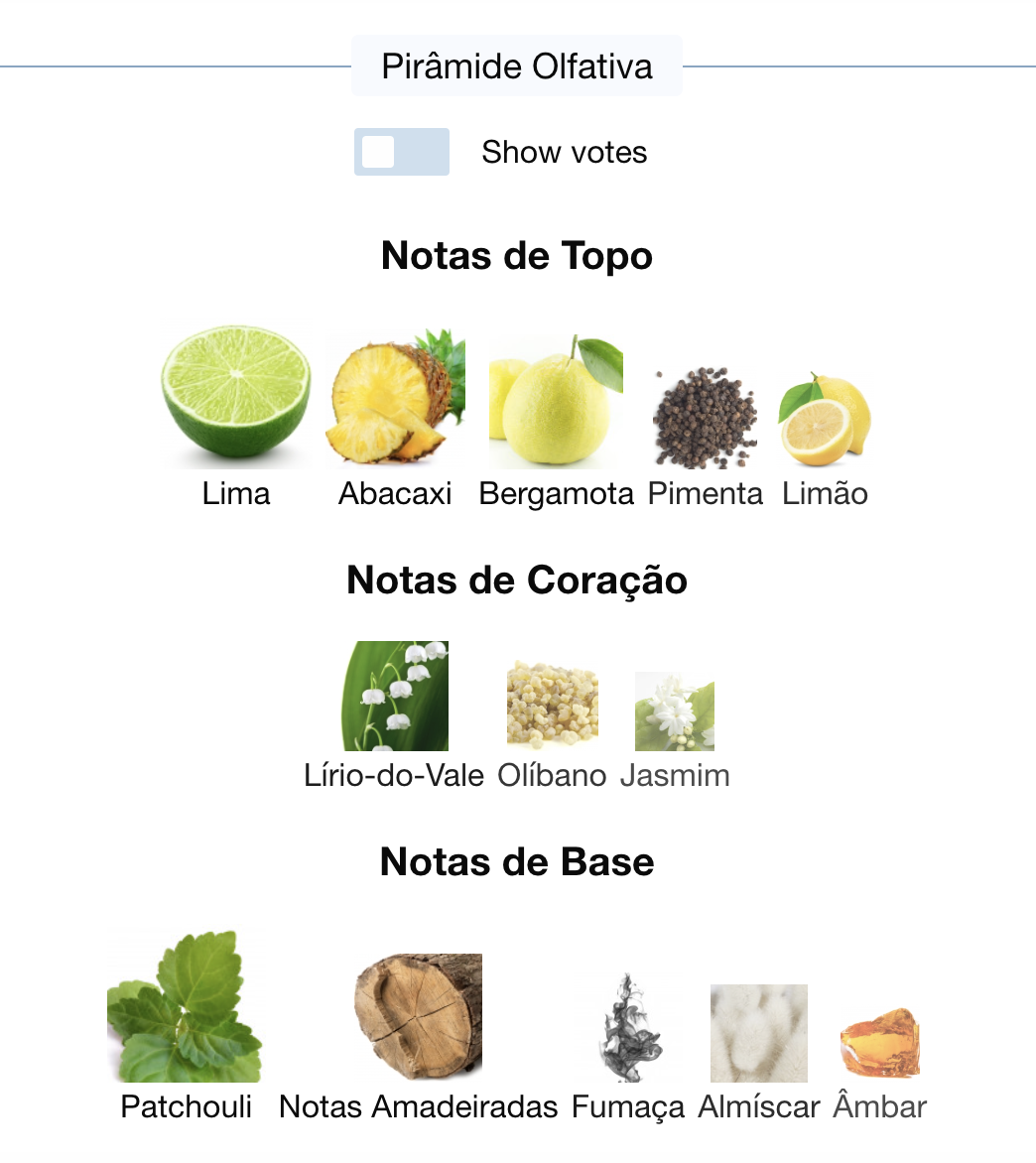Select the Fumaça note
Screen dimensions: 1036x1163
coord(628,1030)
